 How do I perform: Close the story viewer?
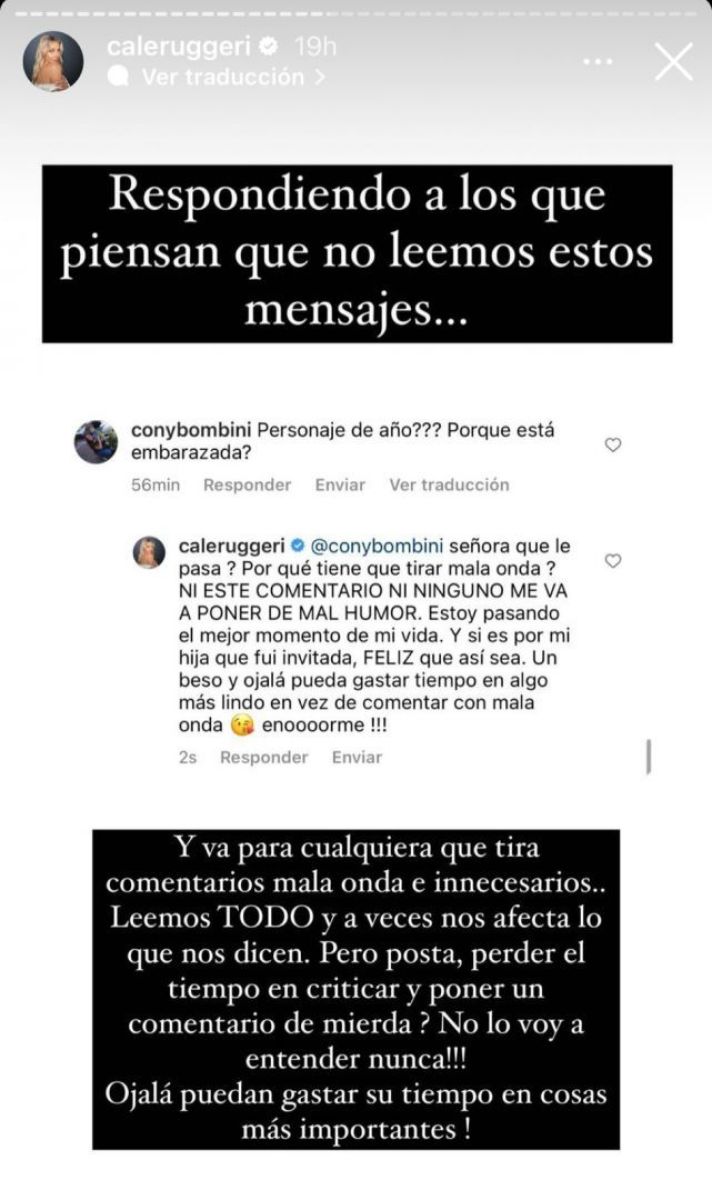676,62
